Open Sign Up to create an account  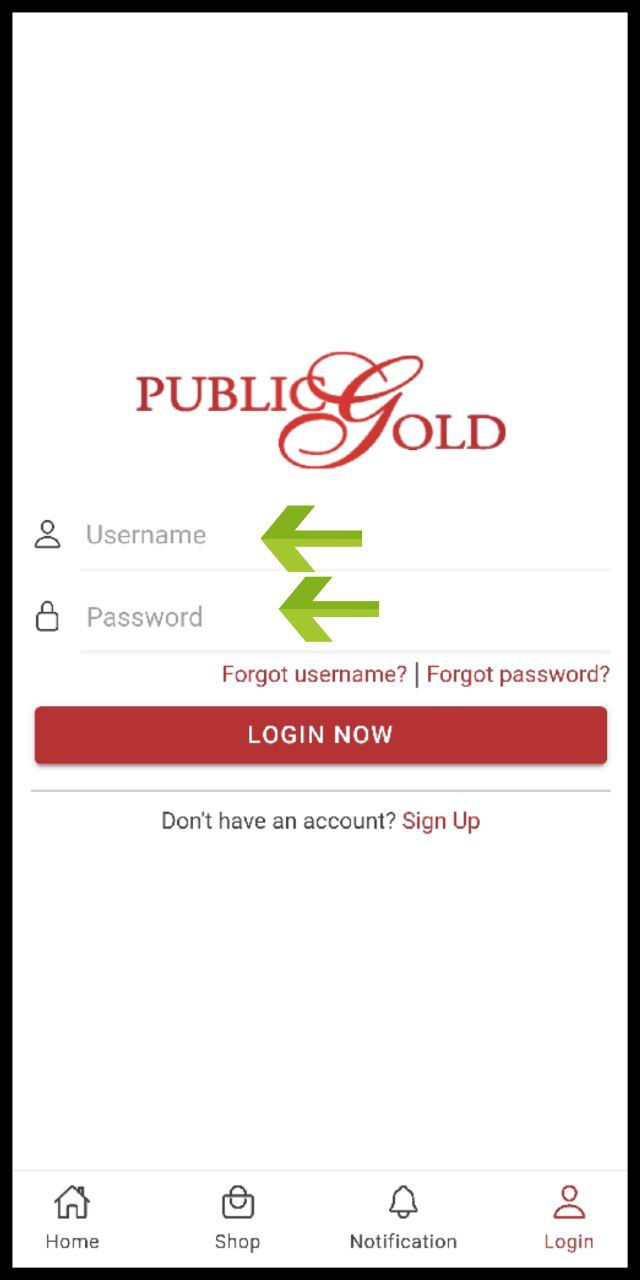tap(441, 821)
